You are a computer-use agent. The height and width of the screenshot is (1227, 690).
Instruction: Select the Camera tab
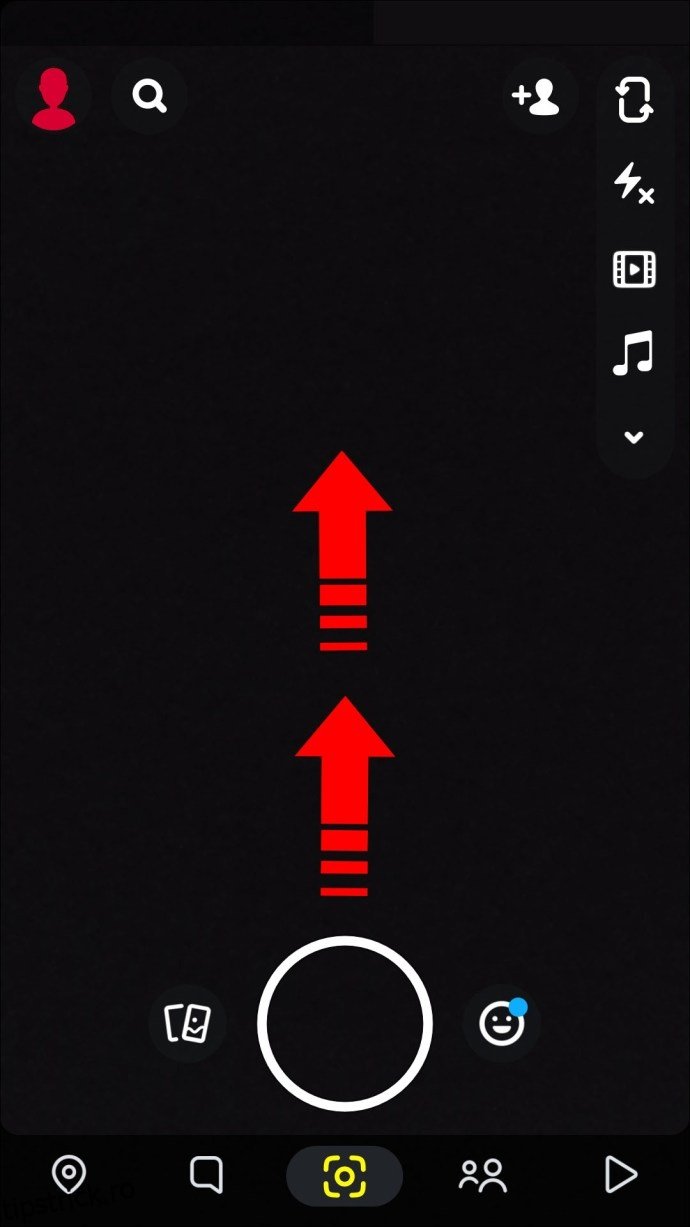[x=344, y=1176]
